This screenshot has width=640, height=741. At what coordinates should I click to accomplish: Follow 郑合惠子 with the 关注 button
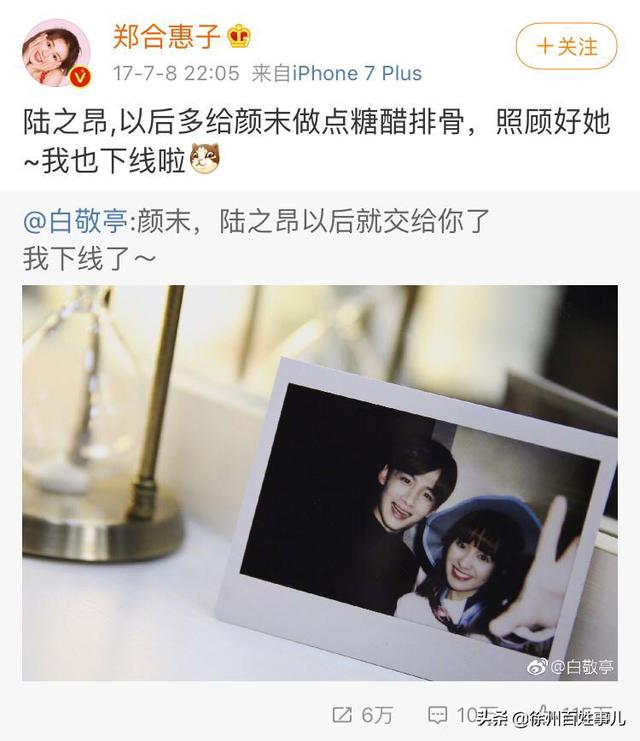coord(566,47)
